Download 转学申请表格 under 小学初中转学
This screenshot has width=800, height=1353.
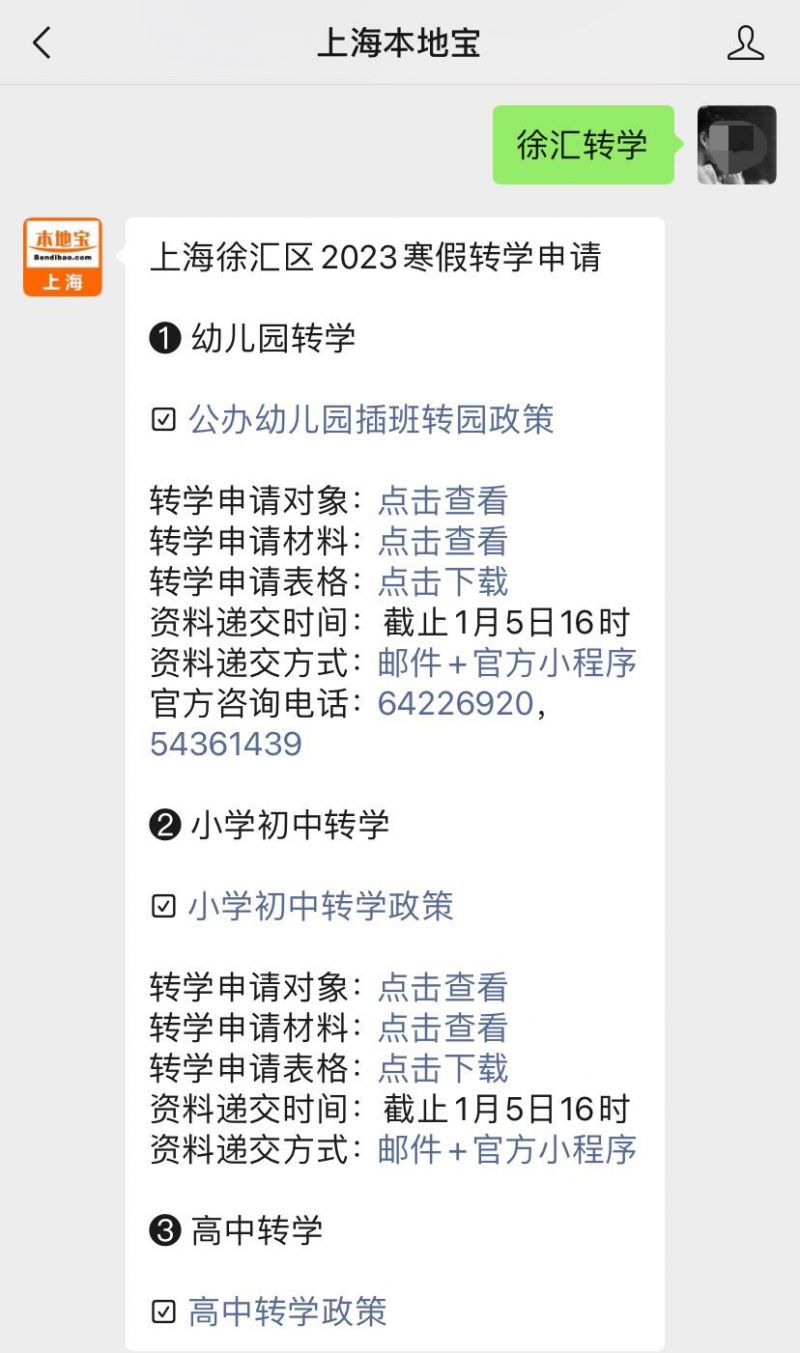click(443, 1068)
